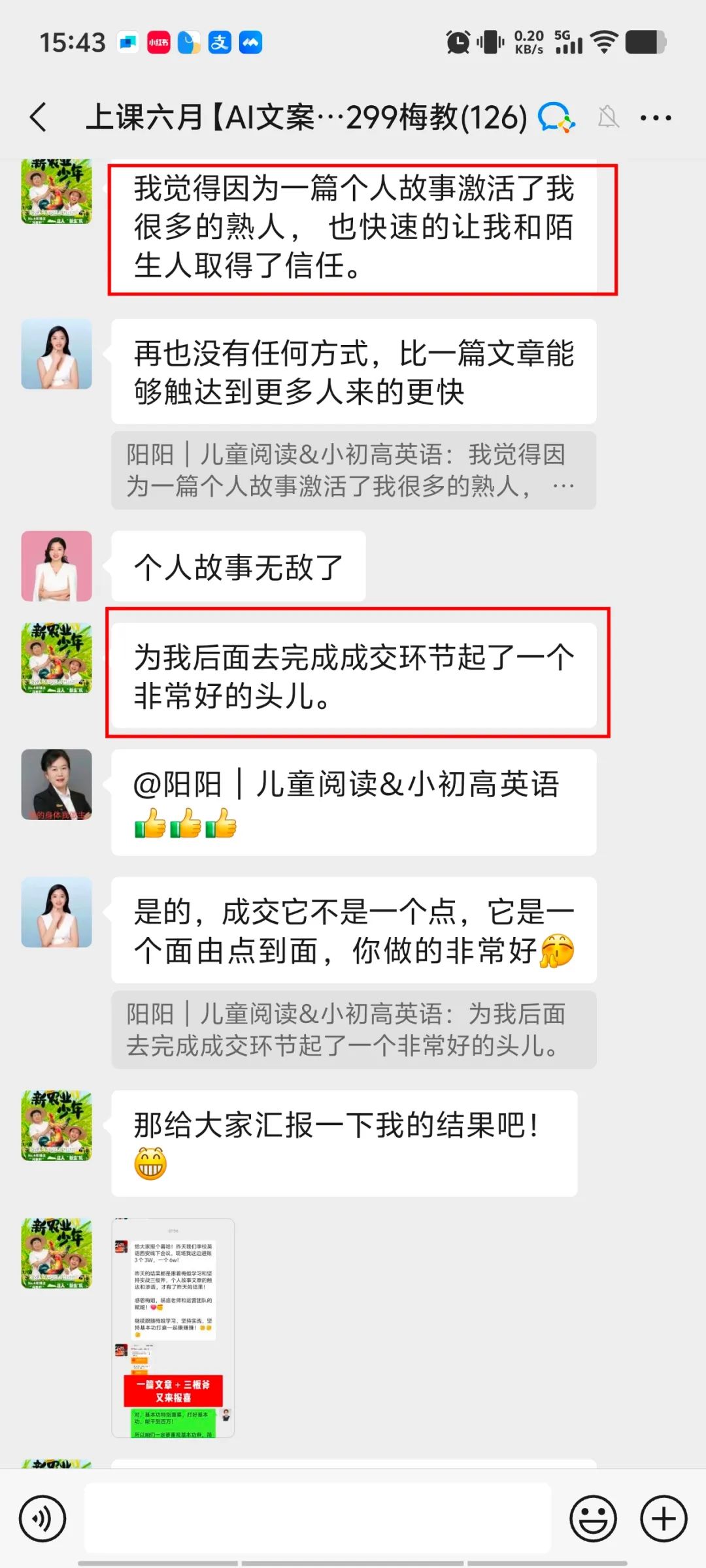Go back from the group chat

point(39,118)
